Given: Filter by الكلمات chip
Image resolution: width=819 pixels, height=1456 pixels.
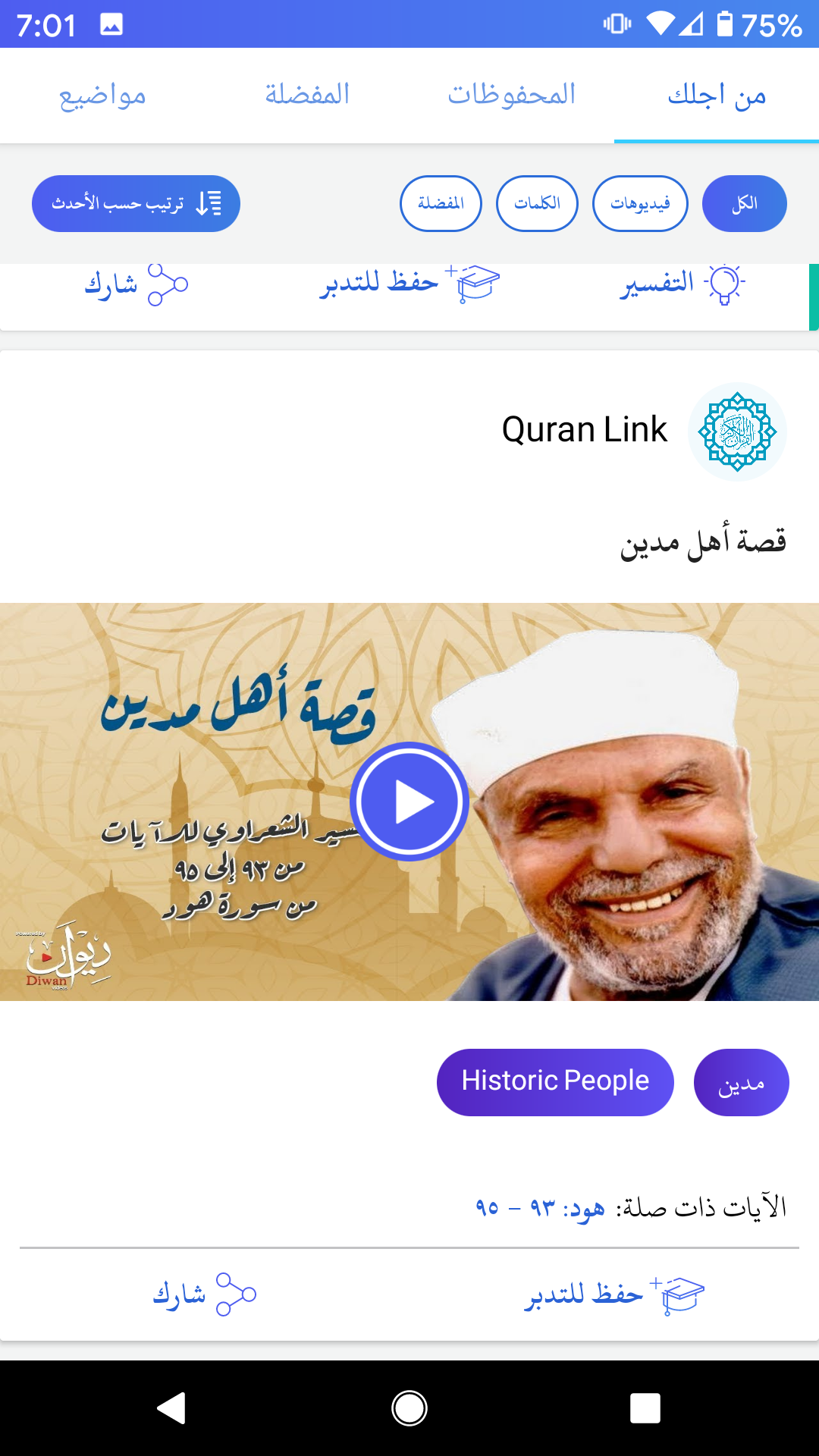Looking at the screenshot, I should point(537,204).
